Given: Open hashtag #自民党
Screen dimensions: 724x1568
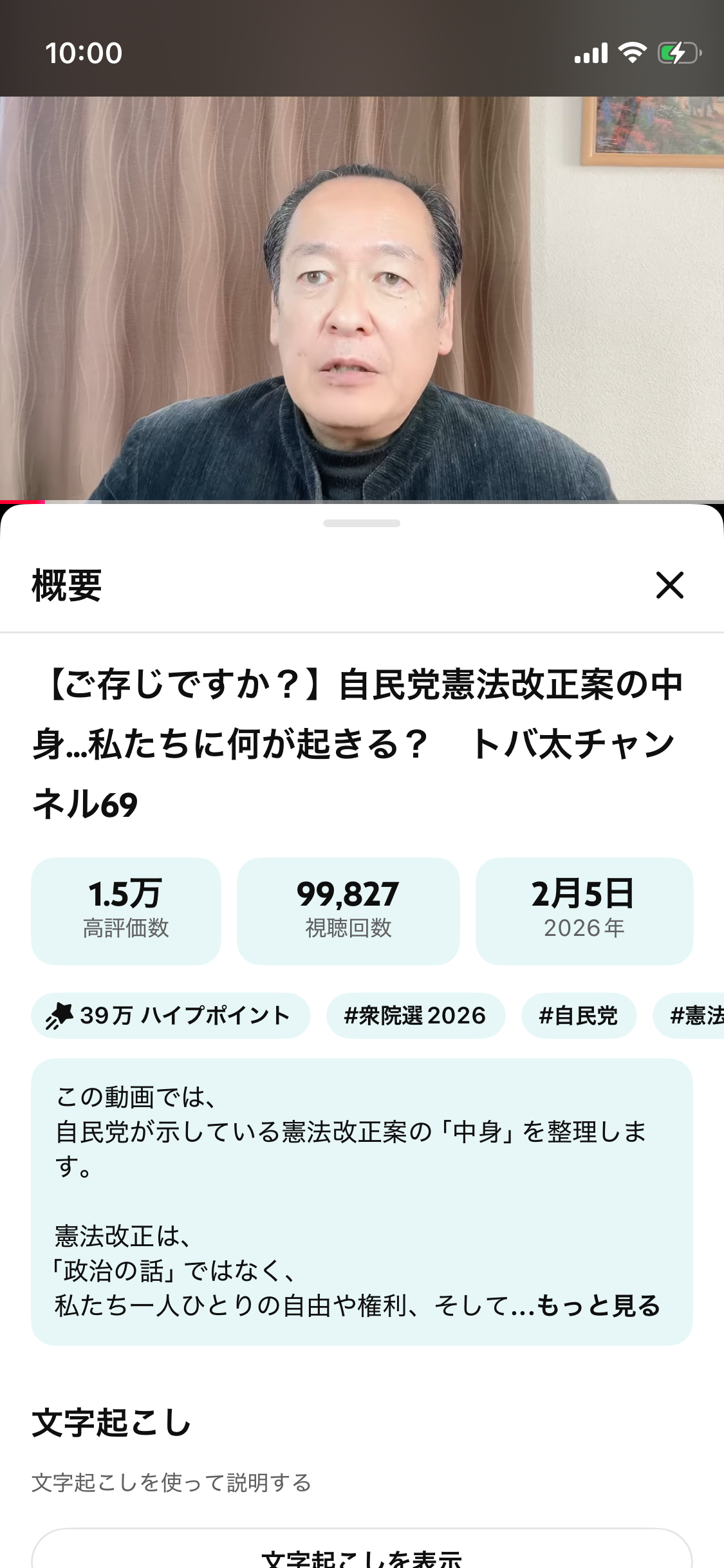Looking at the screenshot, I should pos(578,1016).
